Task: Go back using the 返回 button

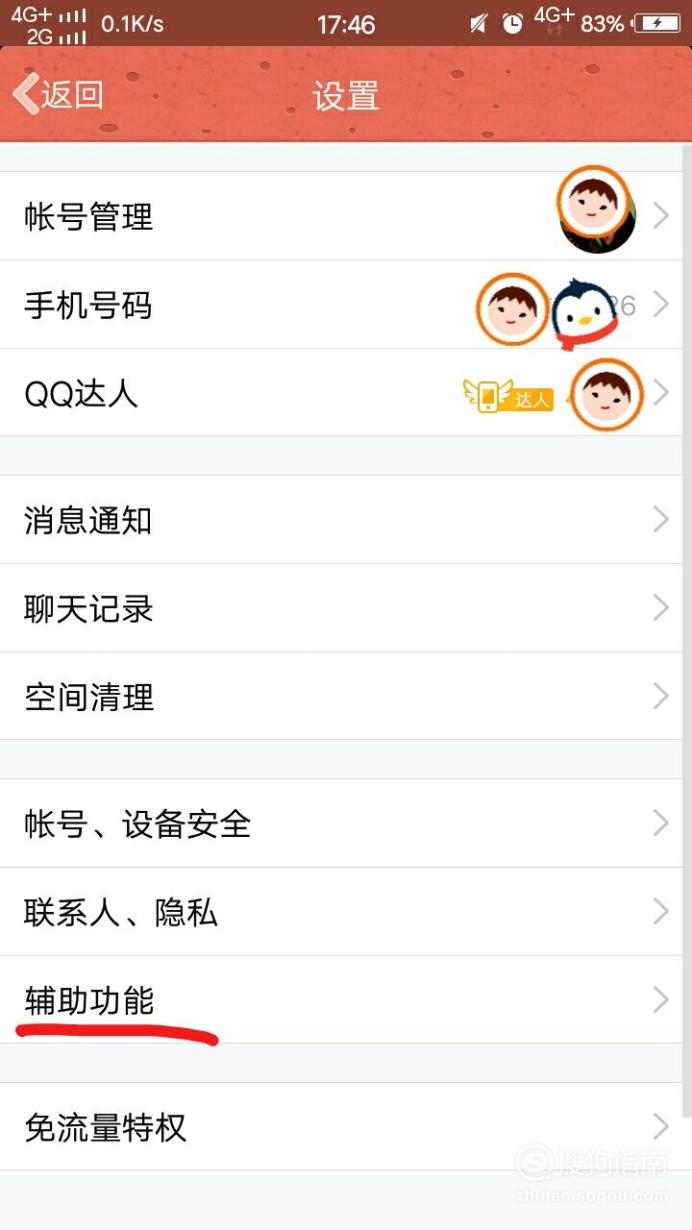Action: point(58,95)
